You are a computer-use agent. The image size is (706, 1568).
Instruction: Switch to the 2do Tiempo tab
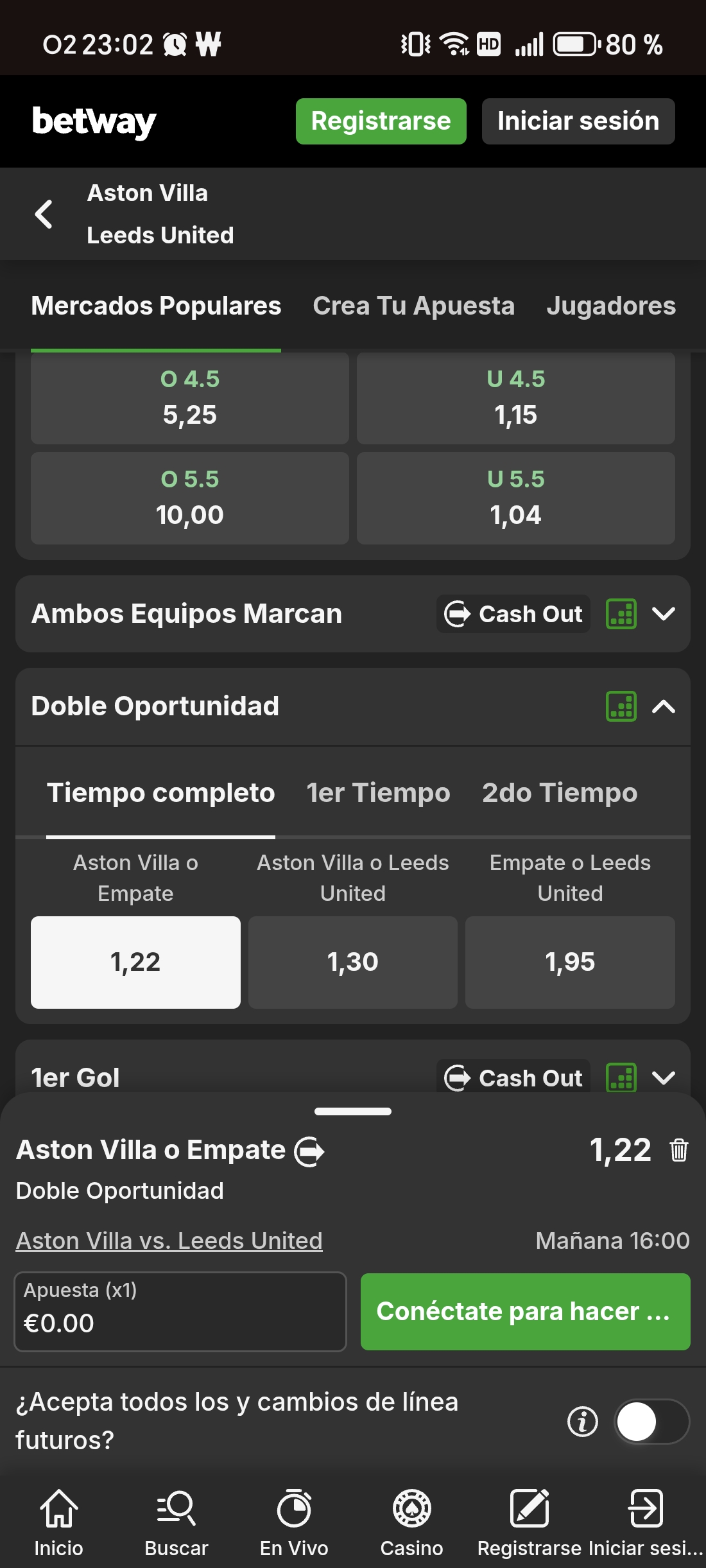point(560,793)
